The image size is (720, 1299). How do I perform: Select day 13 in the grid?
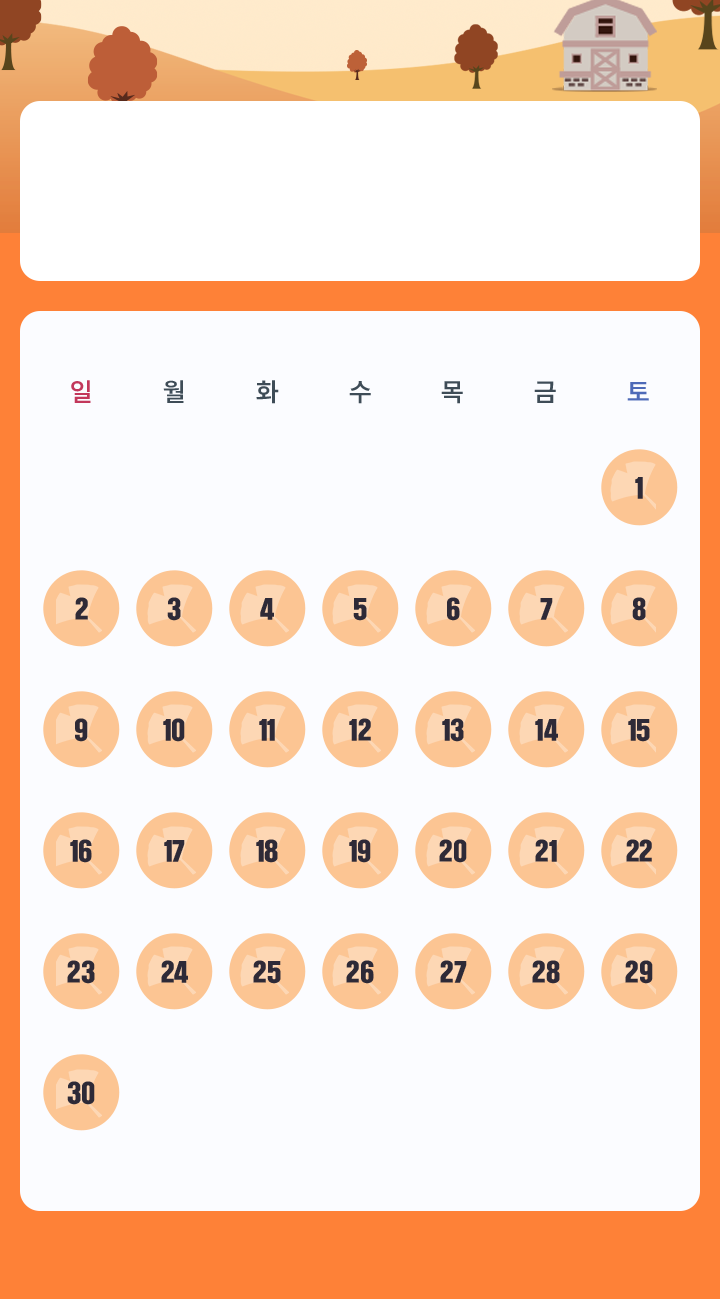453,729
